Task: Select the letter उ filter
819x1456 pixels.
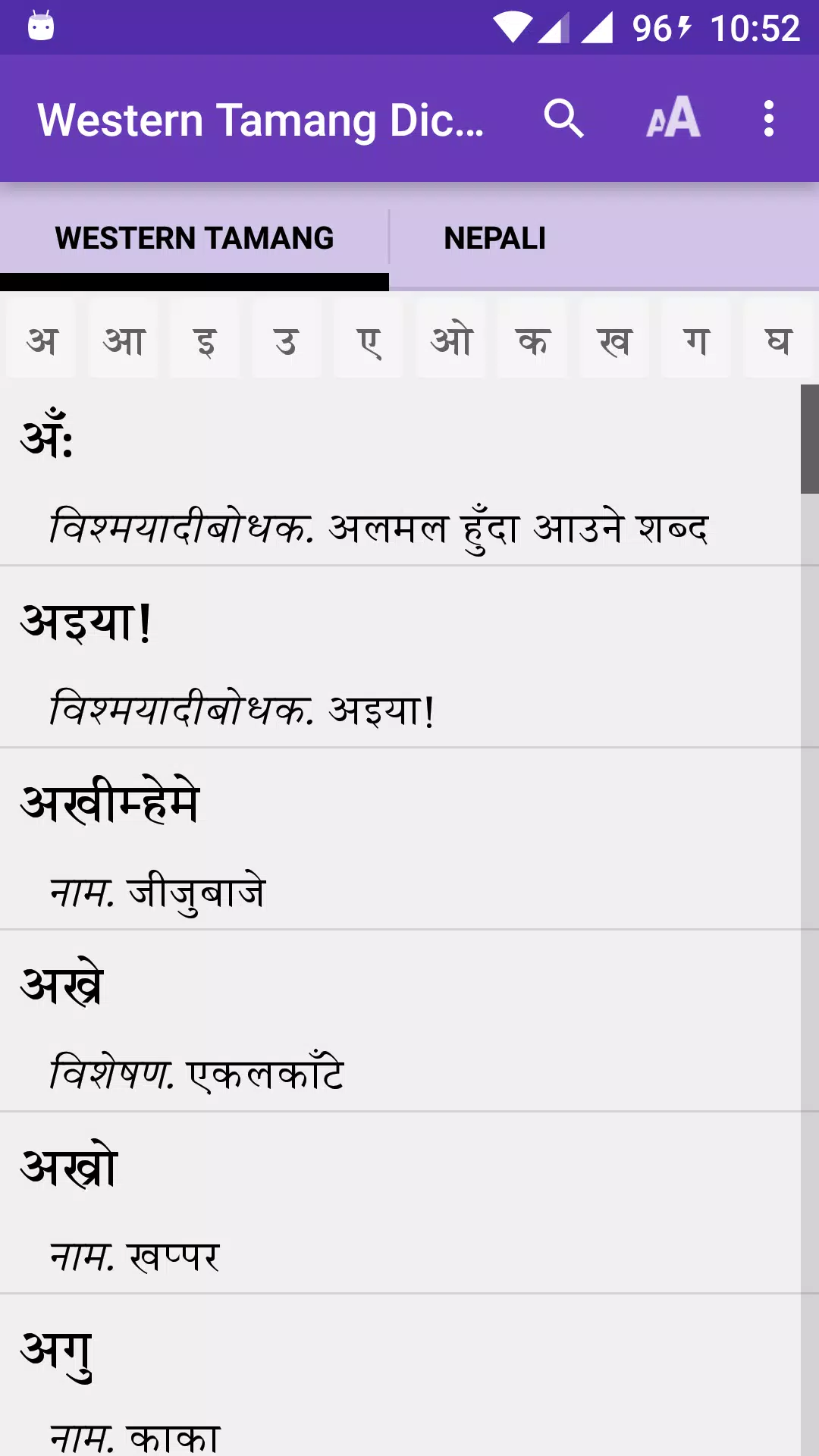Action: pyautogui.click(x=287, y=339)
